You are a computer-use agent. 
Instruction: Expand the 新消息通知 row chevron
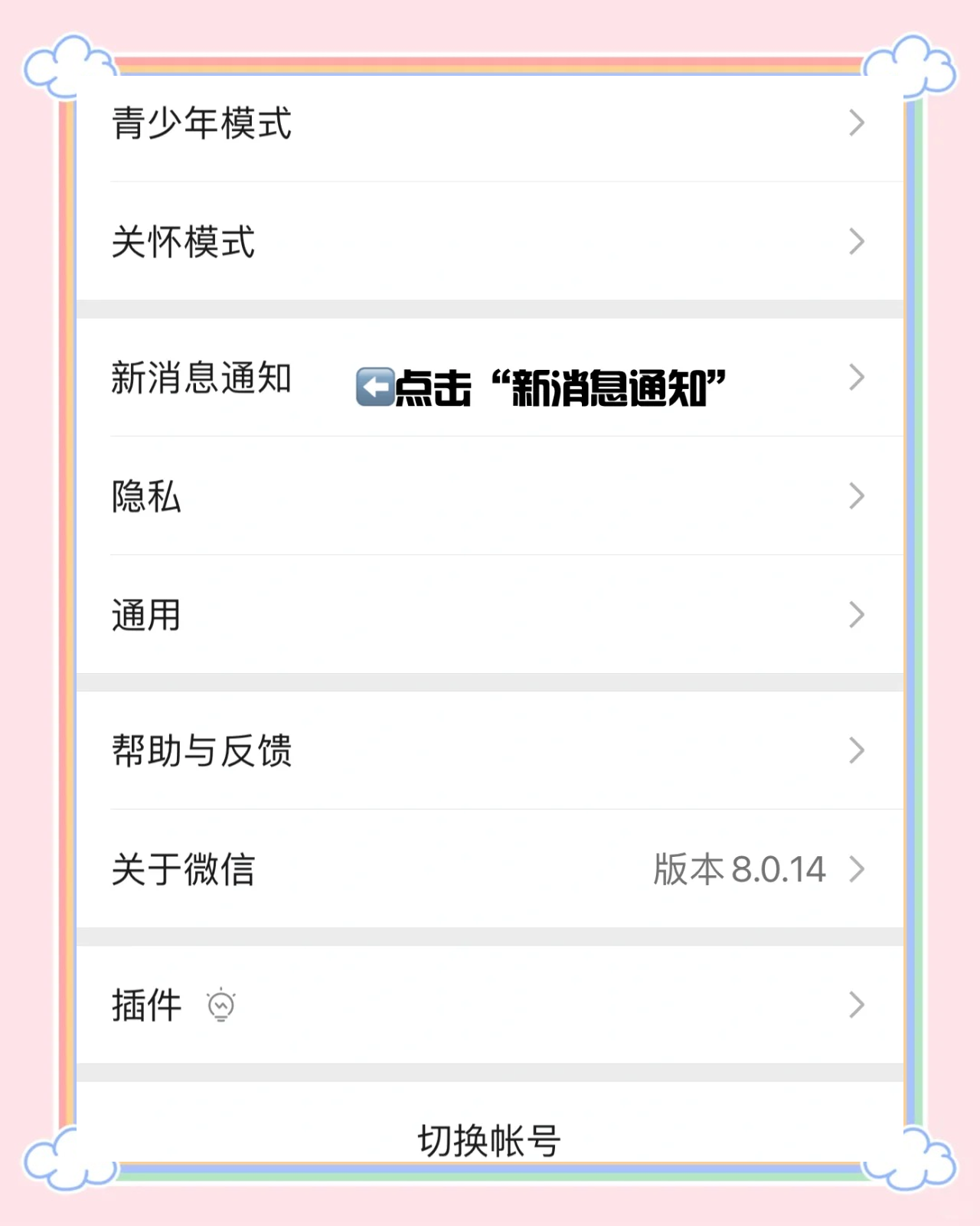856,378
